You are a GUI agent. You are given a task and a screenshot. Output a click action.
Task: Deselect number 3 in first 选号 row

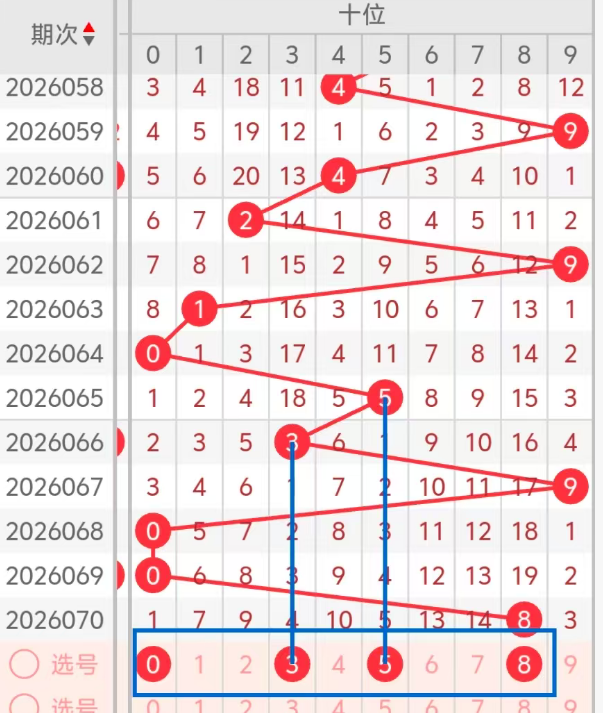(292, 664)
